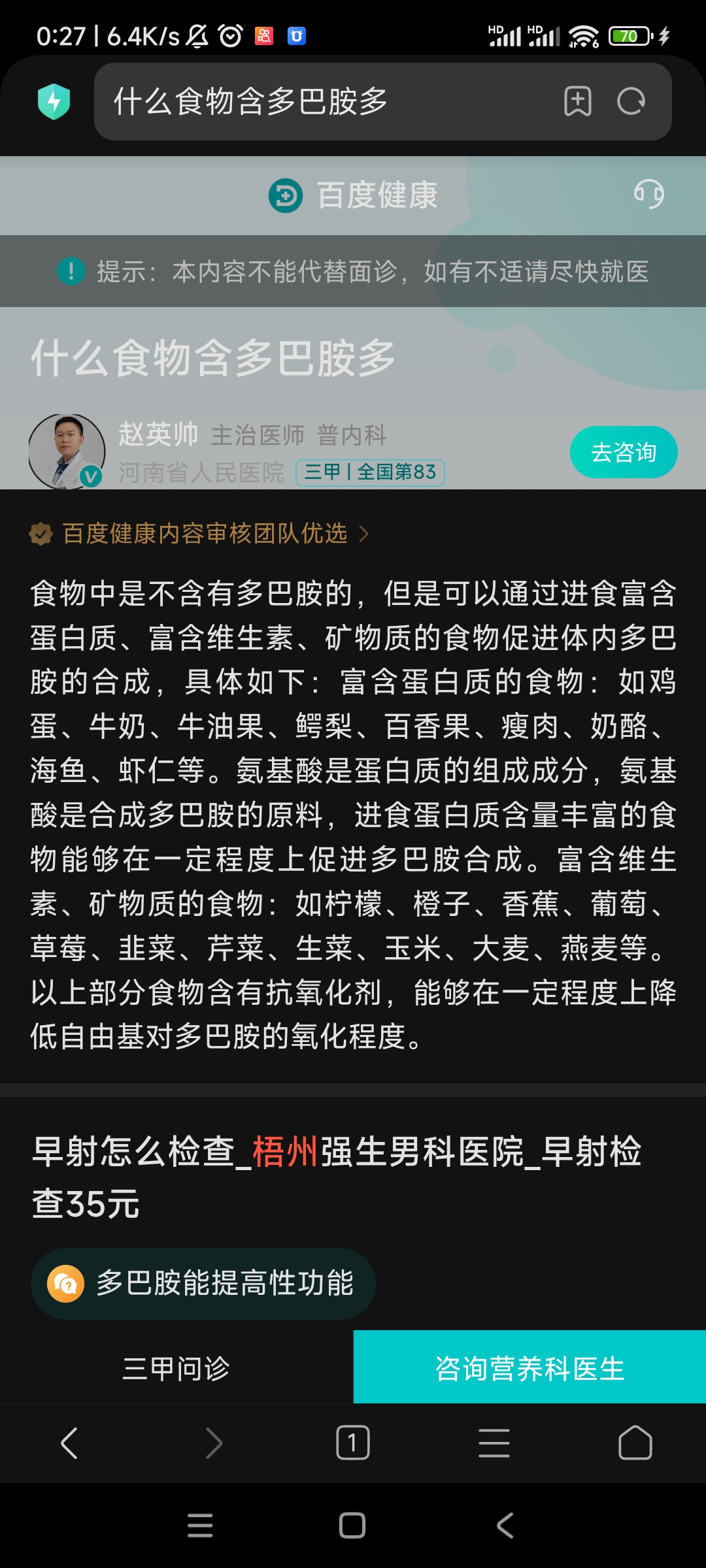This screenshot has height=1568, width=706.
Task: Tap the system back button
Action: click(x=505, y=1526)
